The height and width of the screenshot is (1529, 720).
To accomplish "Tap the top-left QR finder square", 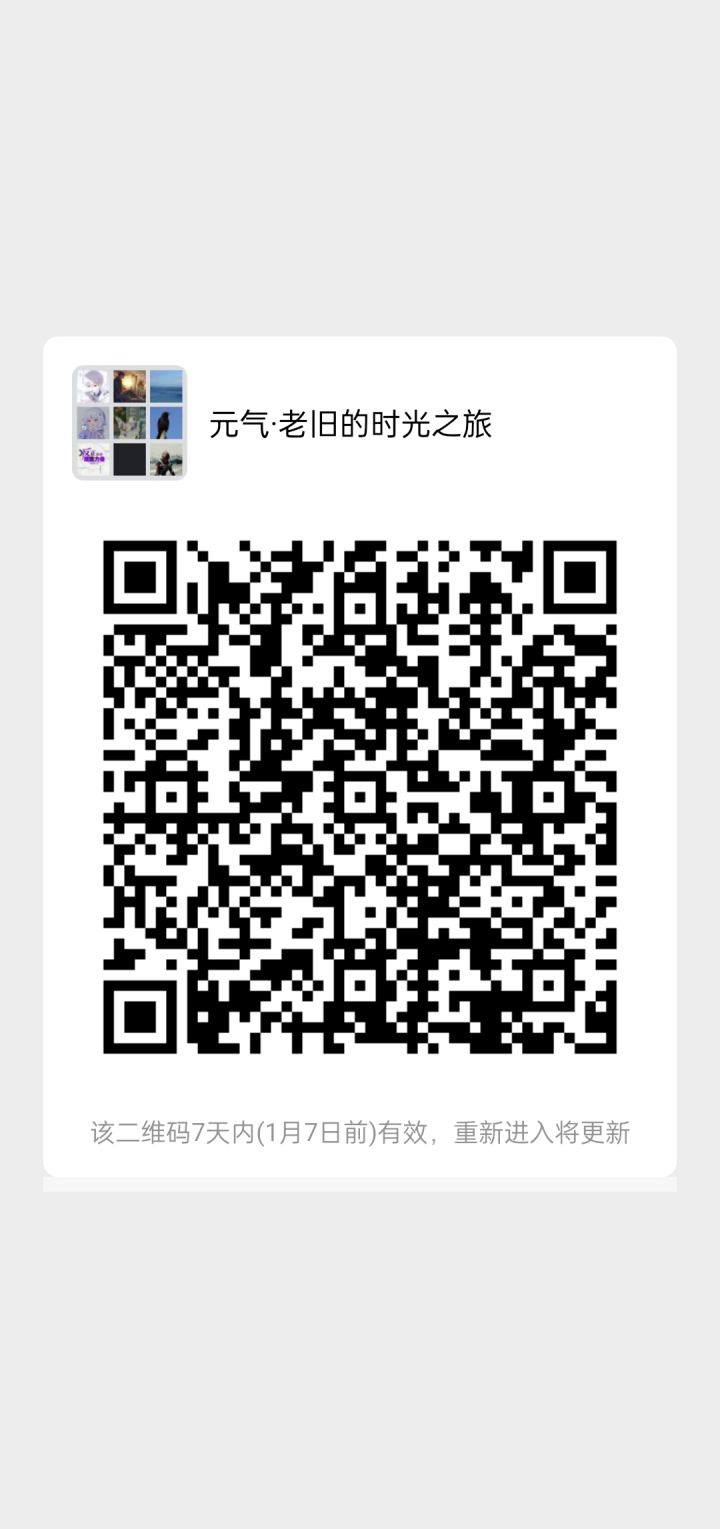I will pos(140,578).
